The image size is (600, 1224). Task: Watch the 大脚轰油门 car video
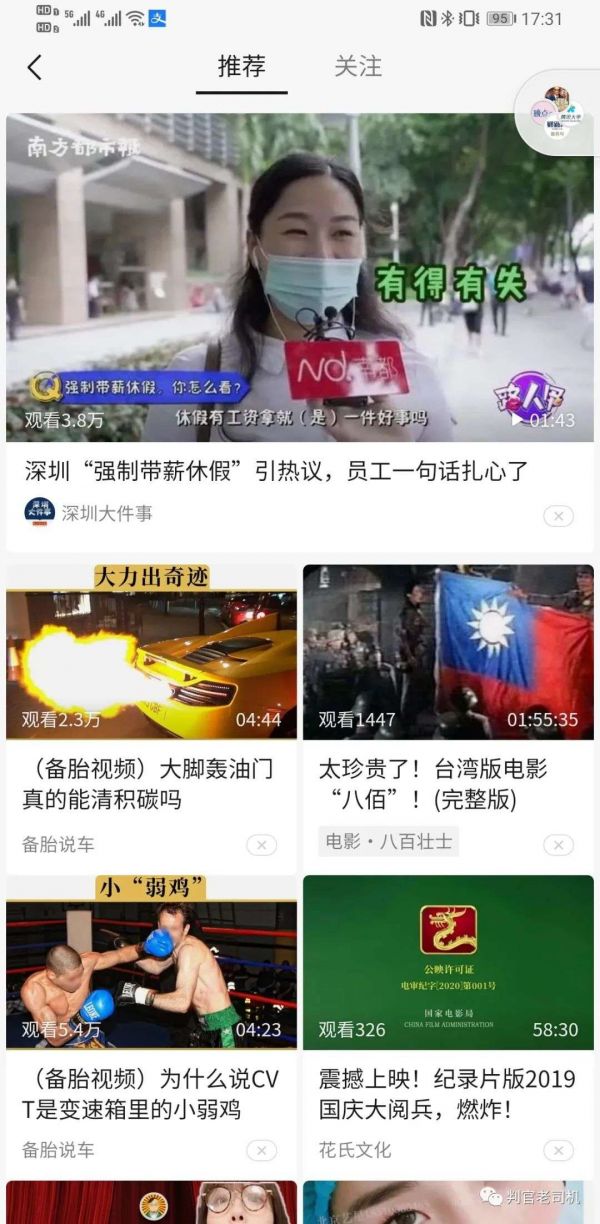pyautogui.click(x=151, y=652)
